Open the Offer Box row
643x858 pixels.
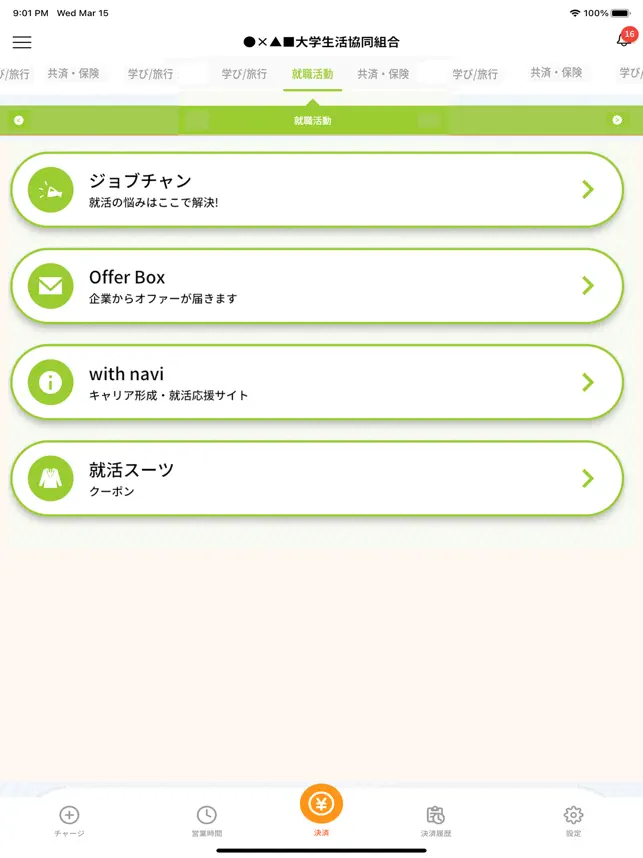point(316,286)
